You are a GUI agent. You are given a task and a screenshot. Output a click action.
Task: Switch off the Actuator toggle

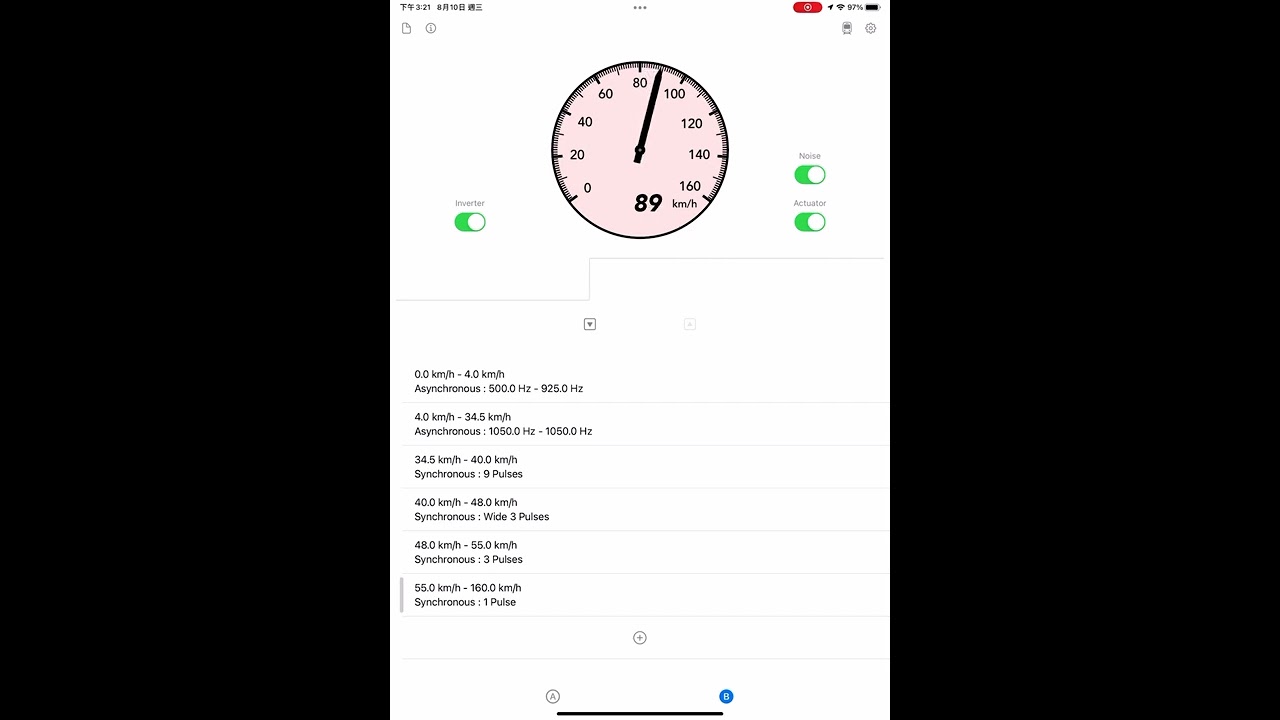[x=810, y=222]
